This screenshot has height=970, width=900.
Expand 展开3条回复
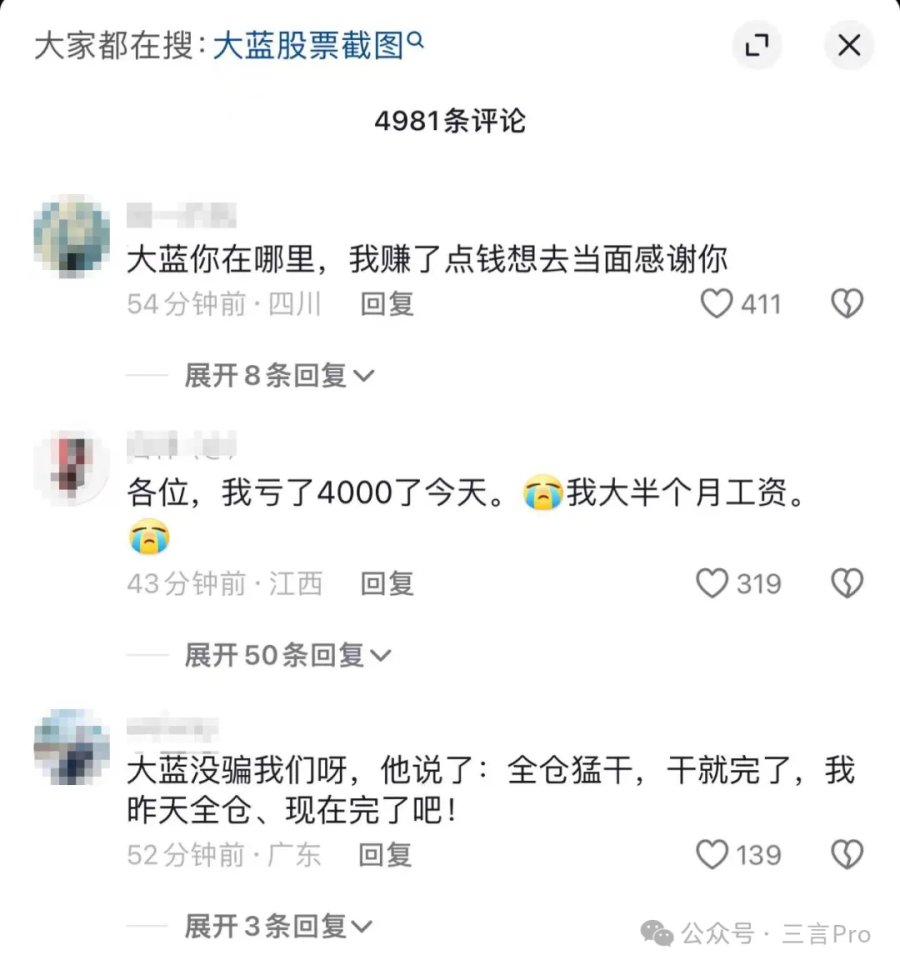[279, 927]
